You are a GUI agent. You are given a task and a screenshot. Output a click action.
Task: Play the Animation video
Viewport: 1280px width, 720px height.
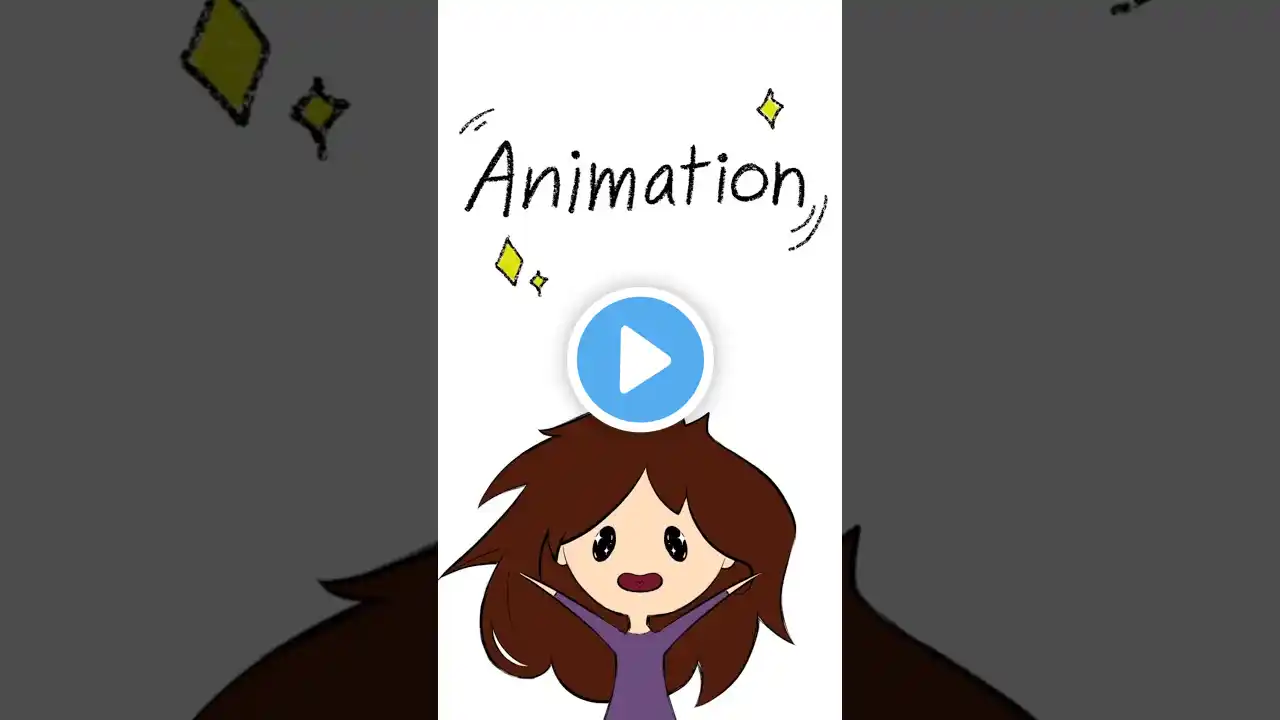tap(640, 359)
